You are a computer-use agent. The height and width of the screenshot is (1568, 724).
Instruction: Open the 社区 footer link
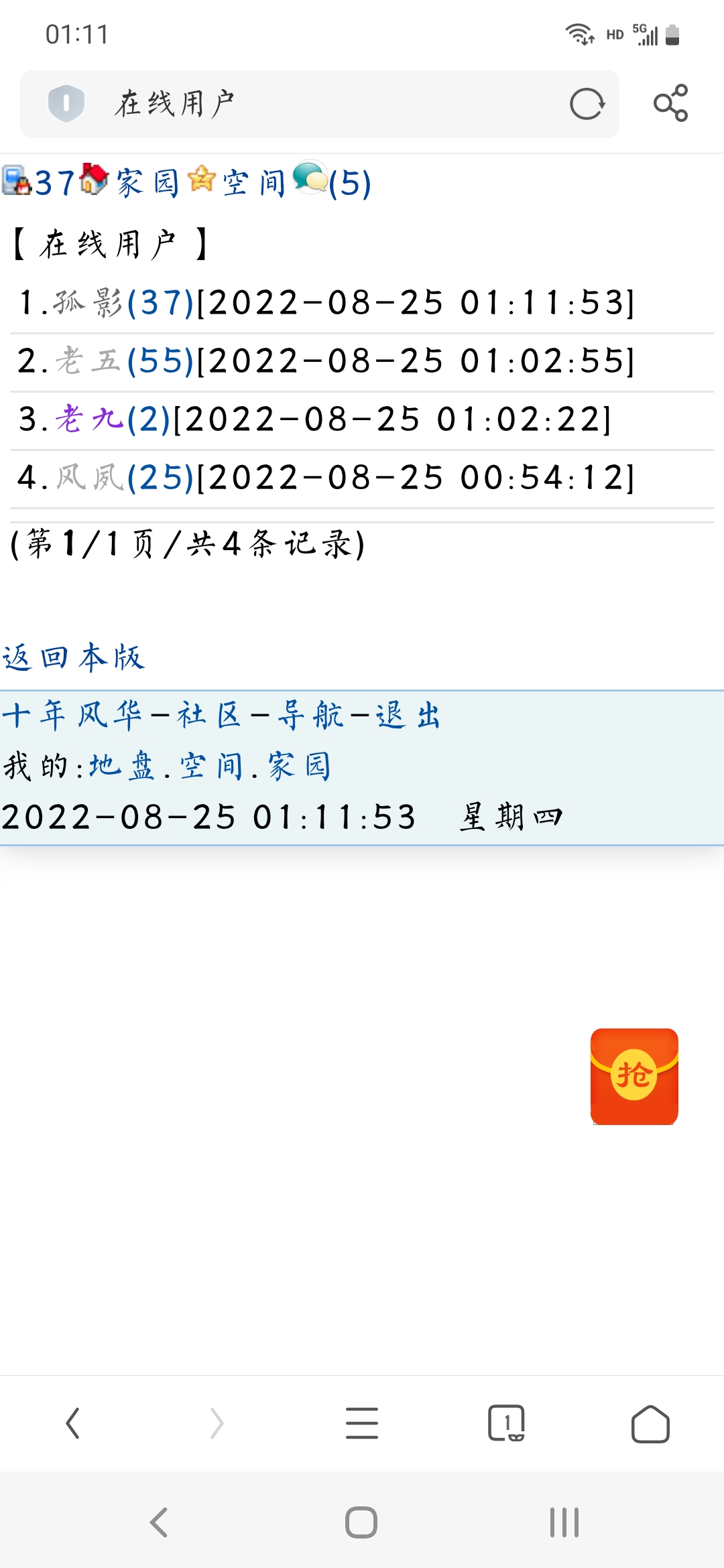coord(208,715)
